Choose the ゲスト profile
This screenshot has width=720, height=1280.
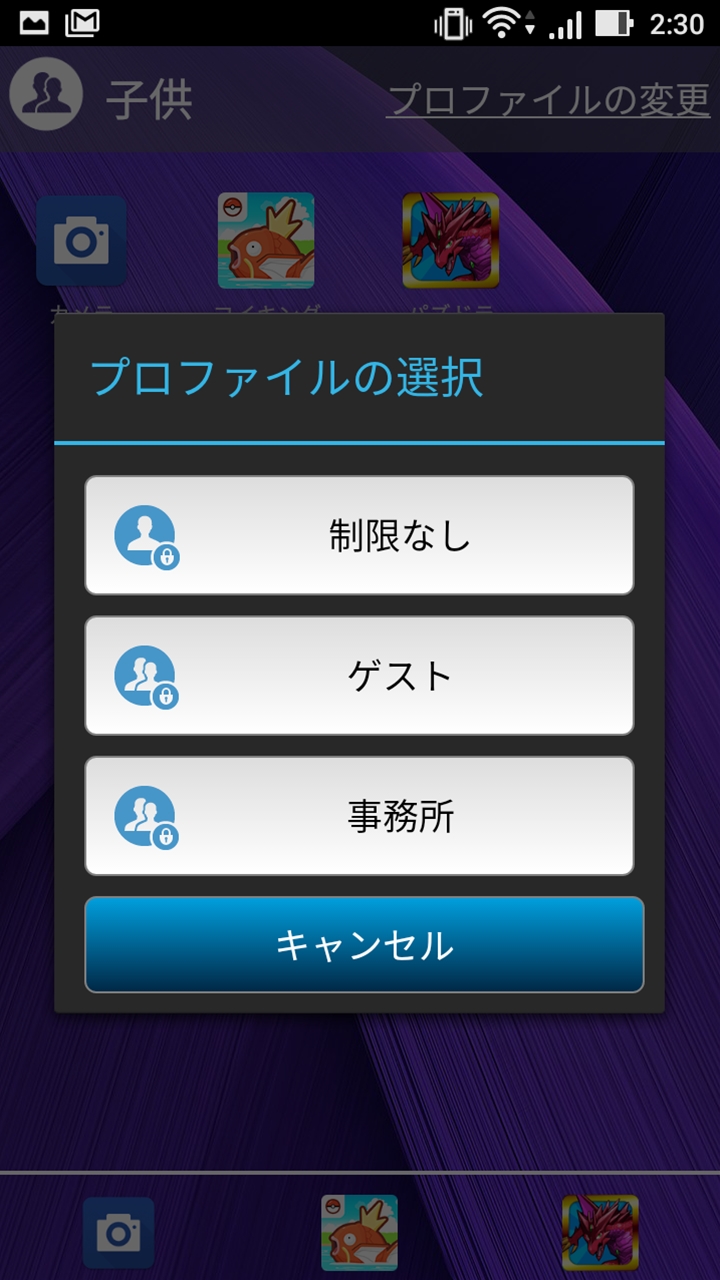click(359, 676)
